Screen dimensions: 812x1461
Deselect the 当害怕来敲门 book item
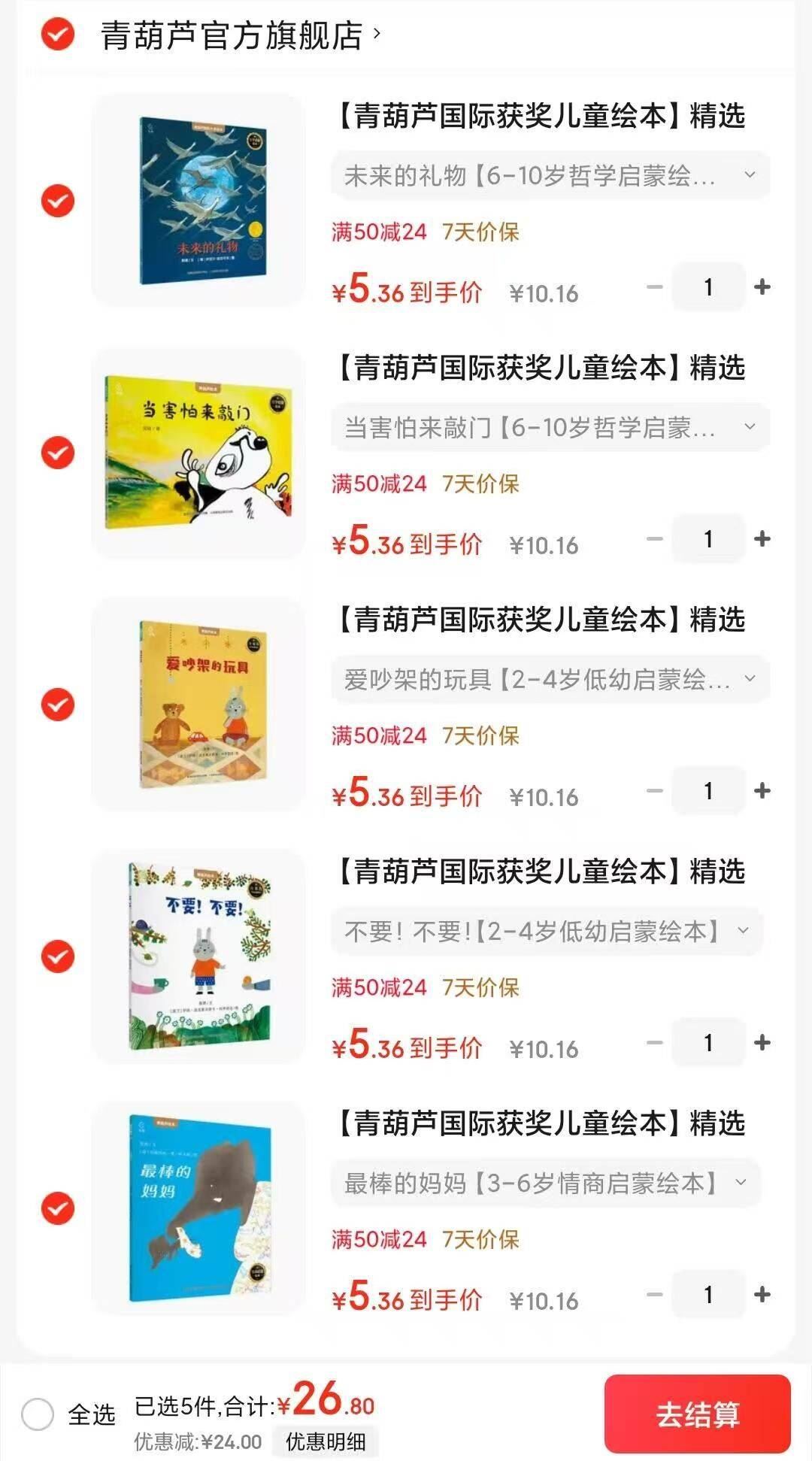point(58,453)
